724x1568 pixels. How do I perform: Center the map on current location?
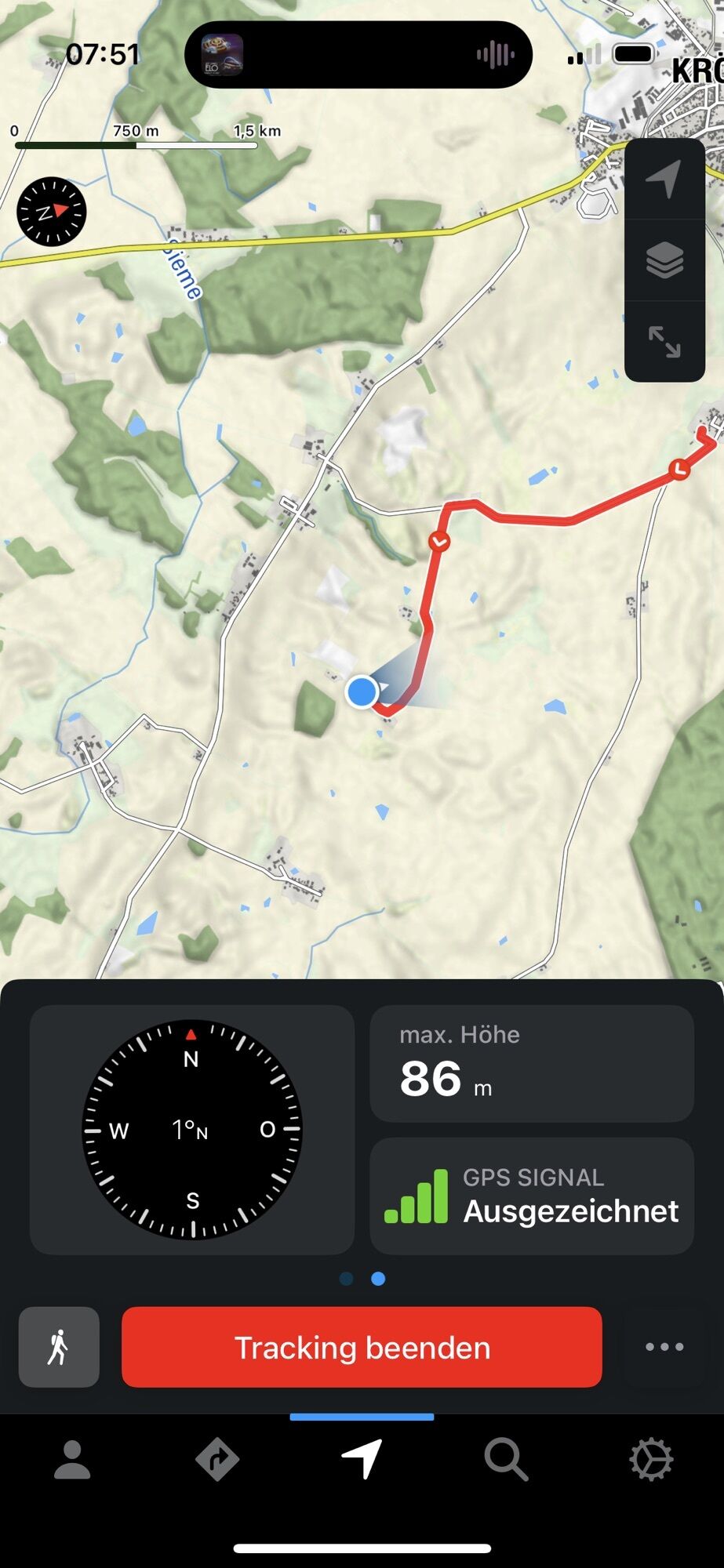click(x=664, y=180)
